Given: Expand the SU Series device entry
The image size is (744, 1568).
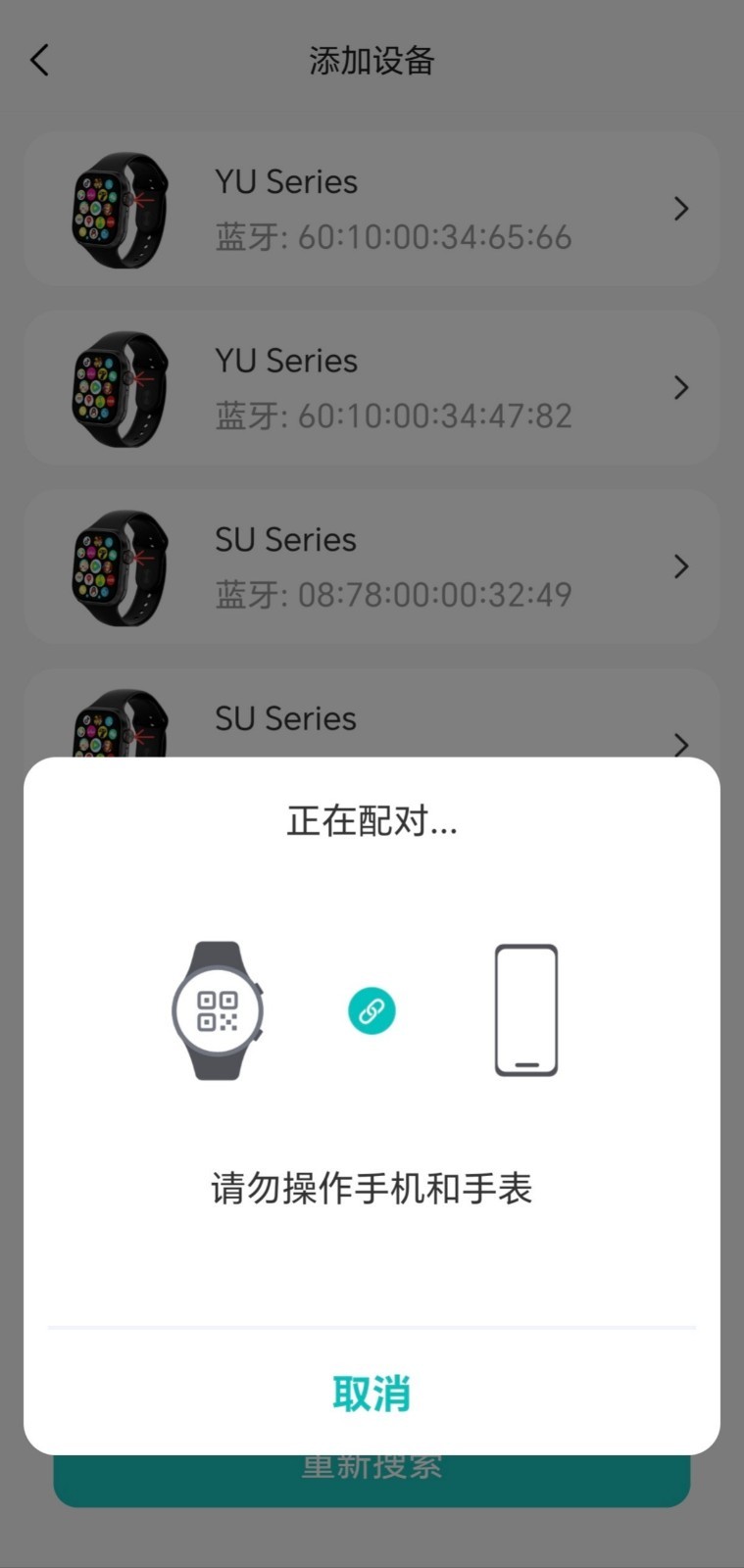Looking at the screenshot, I should click(x=681, y=566).
